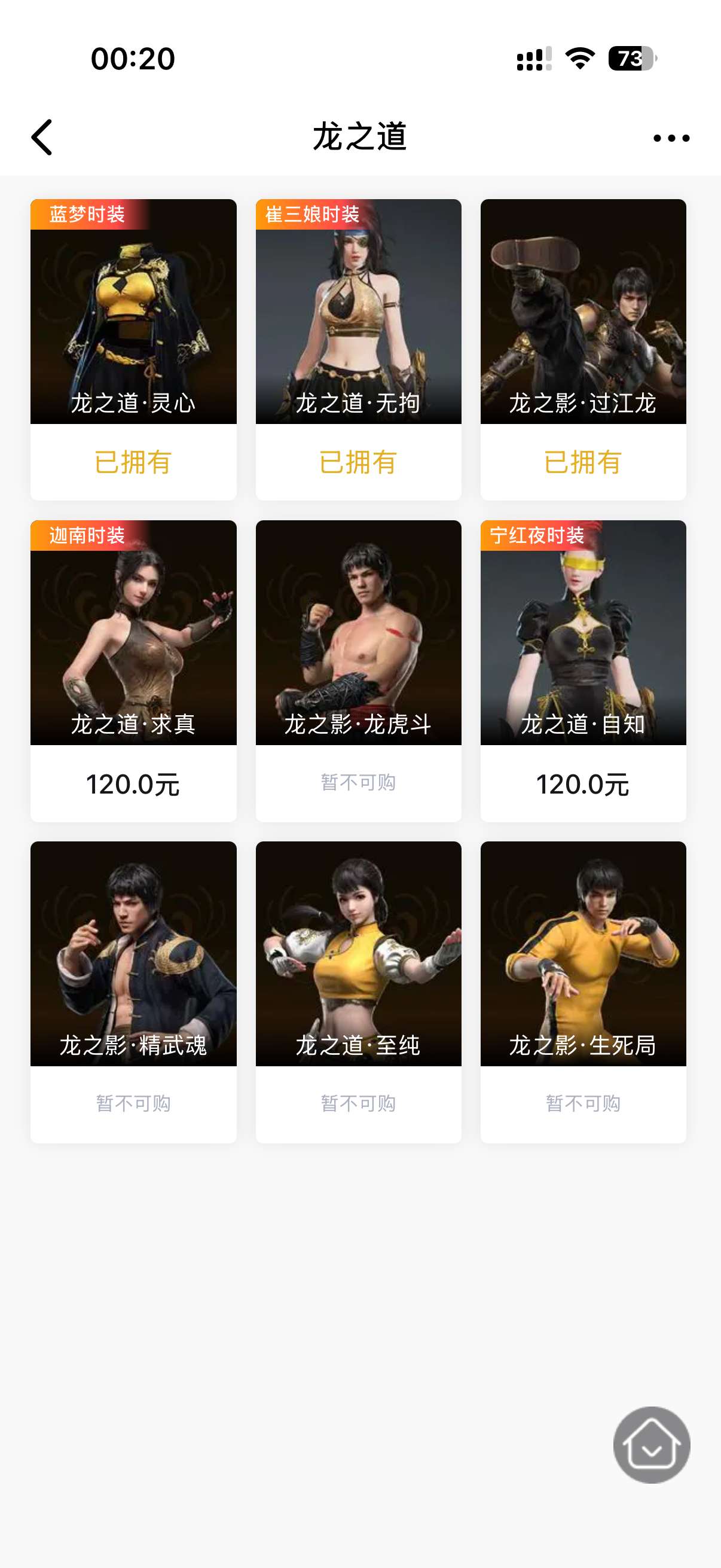The image size is (721, 1568).
Task: Go back from the 龙之道 page
Action: (x=42, y=137)
